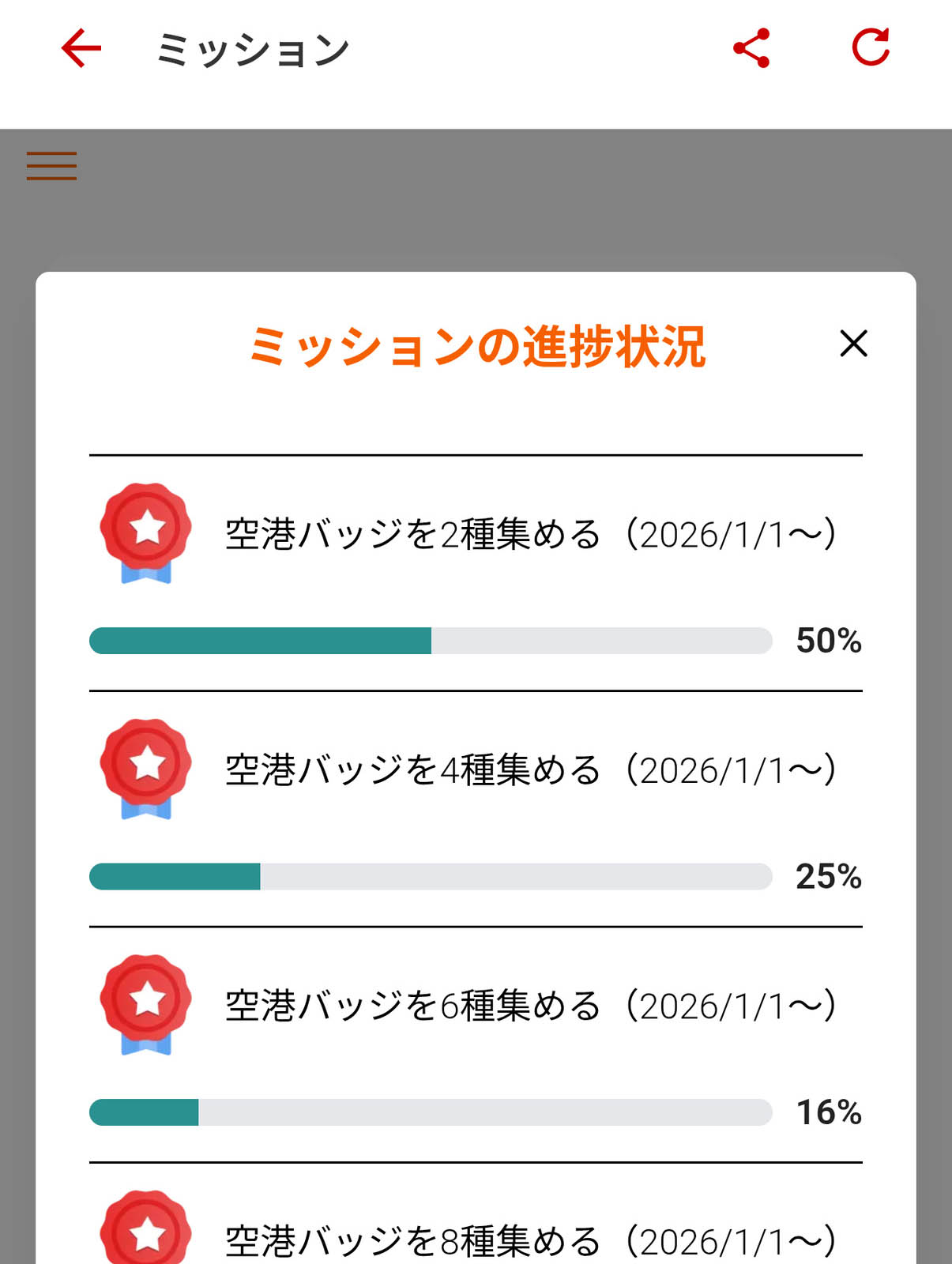
Task: Tap the badge medal icon for 6-badge mission
Action: (145, 1003)
